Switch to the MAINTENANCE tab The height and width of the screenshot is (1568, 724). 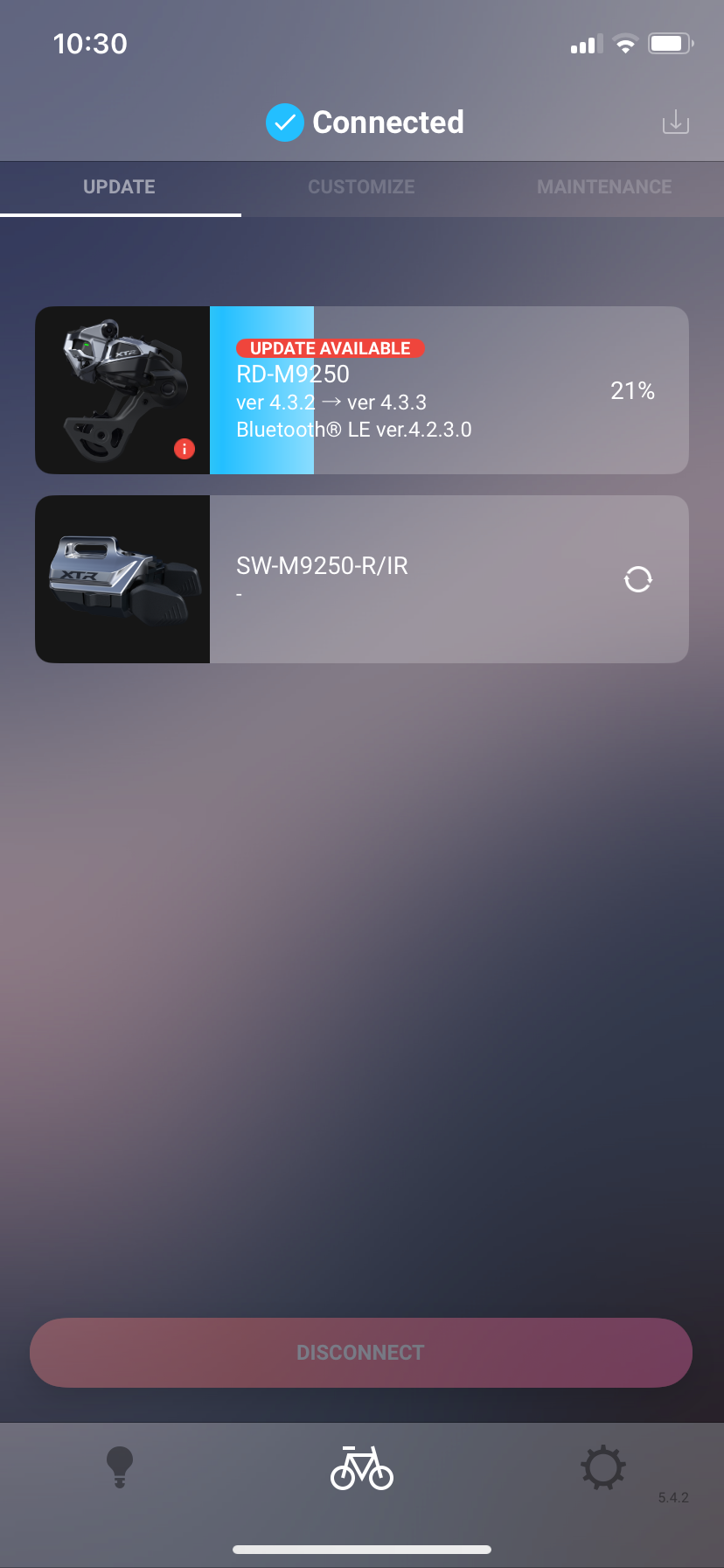pos(604,187)
